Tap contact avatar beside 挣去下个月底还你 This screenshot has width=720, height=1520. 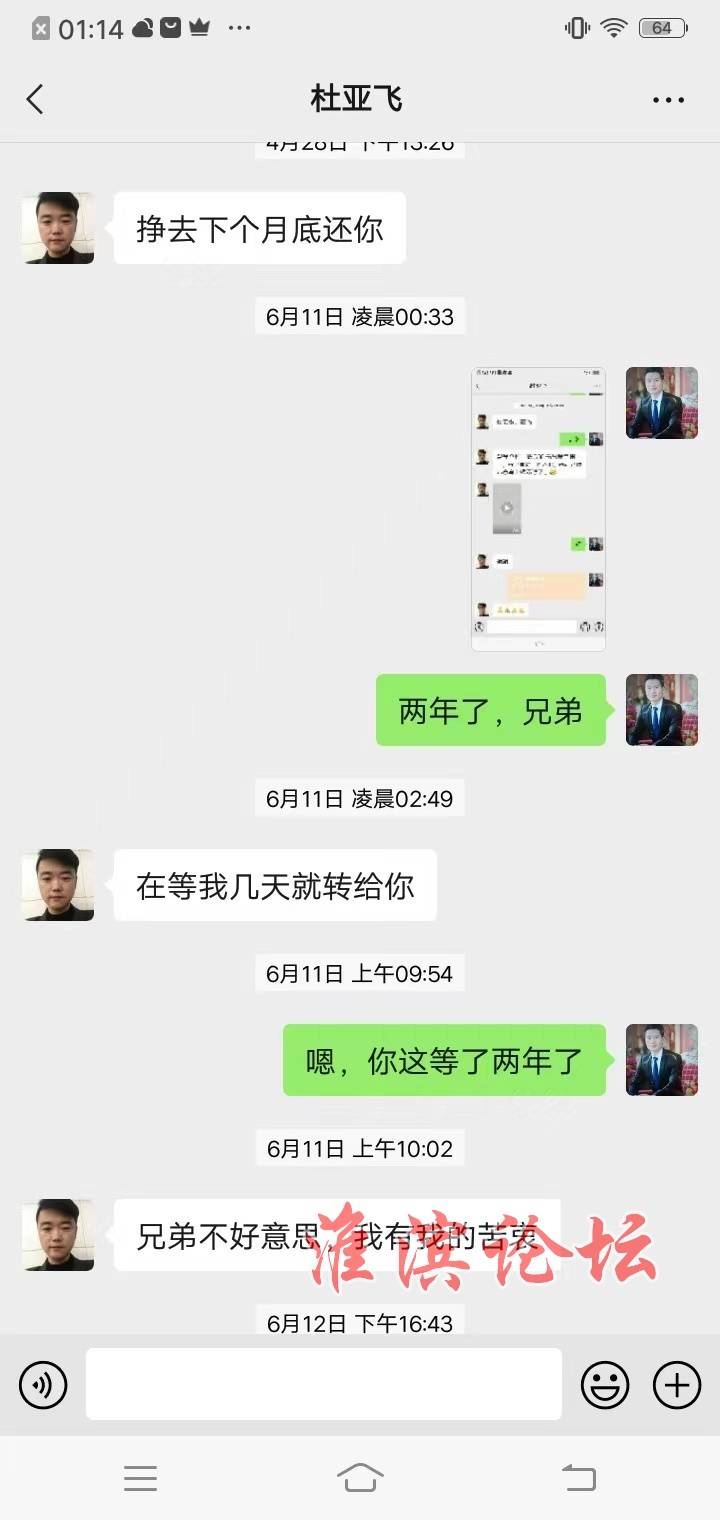[58, 228]
